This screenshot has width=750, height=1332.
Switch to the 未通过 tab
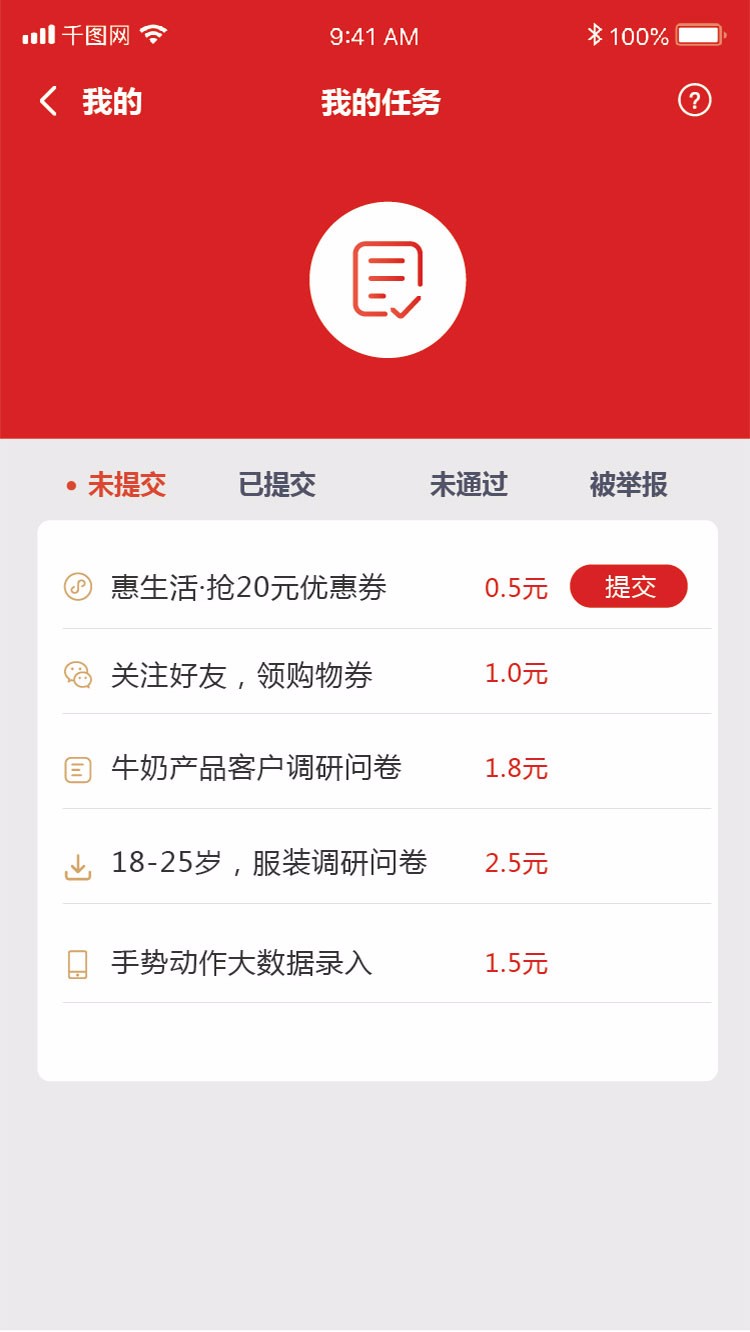(x=470, y=484)
